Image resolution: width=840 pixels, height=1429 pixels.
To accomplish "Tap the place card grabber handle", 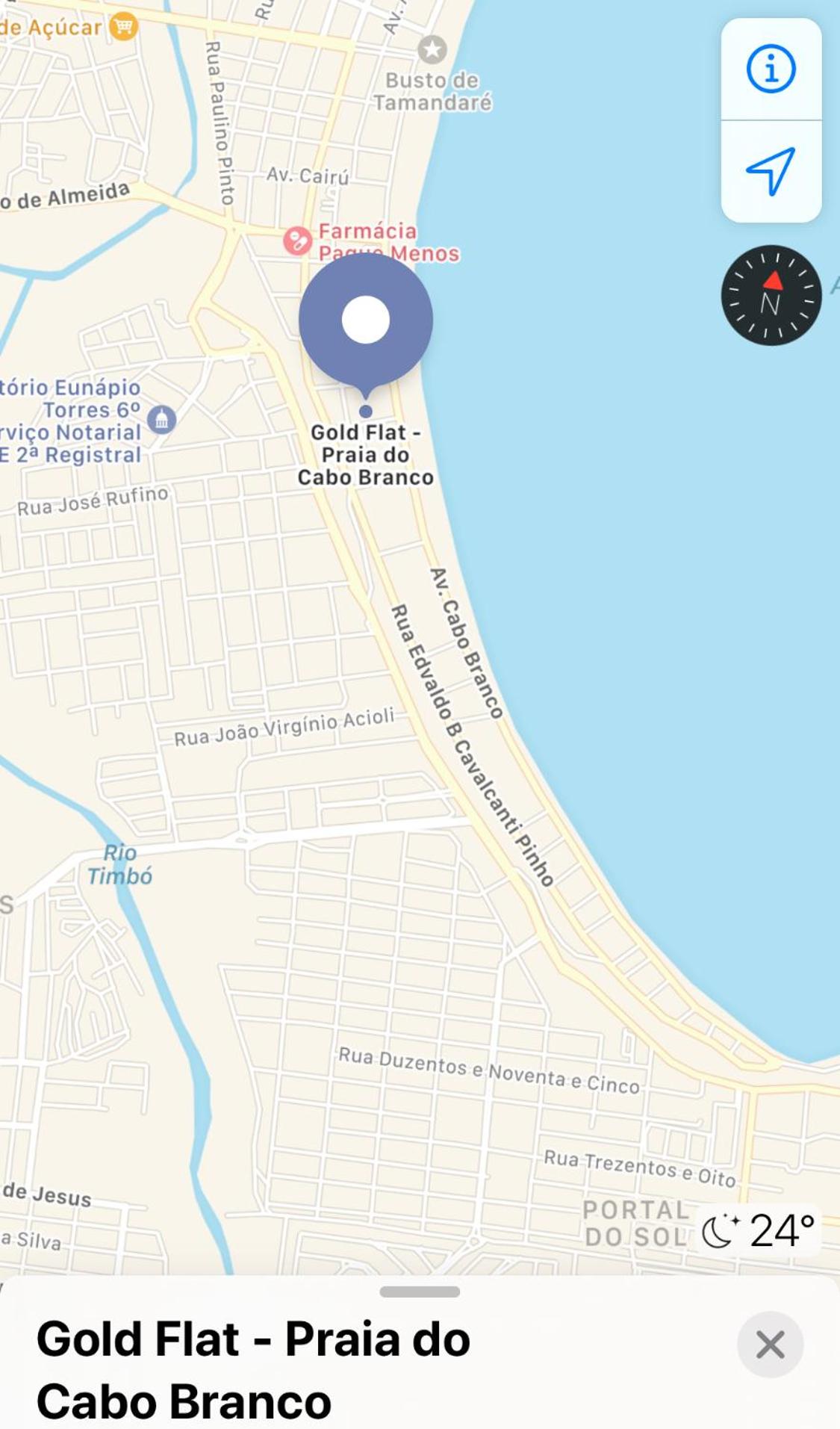I will click(x=420, y=1292).
